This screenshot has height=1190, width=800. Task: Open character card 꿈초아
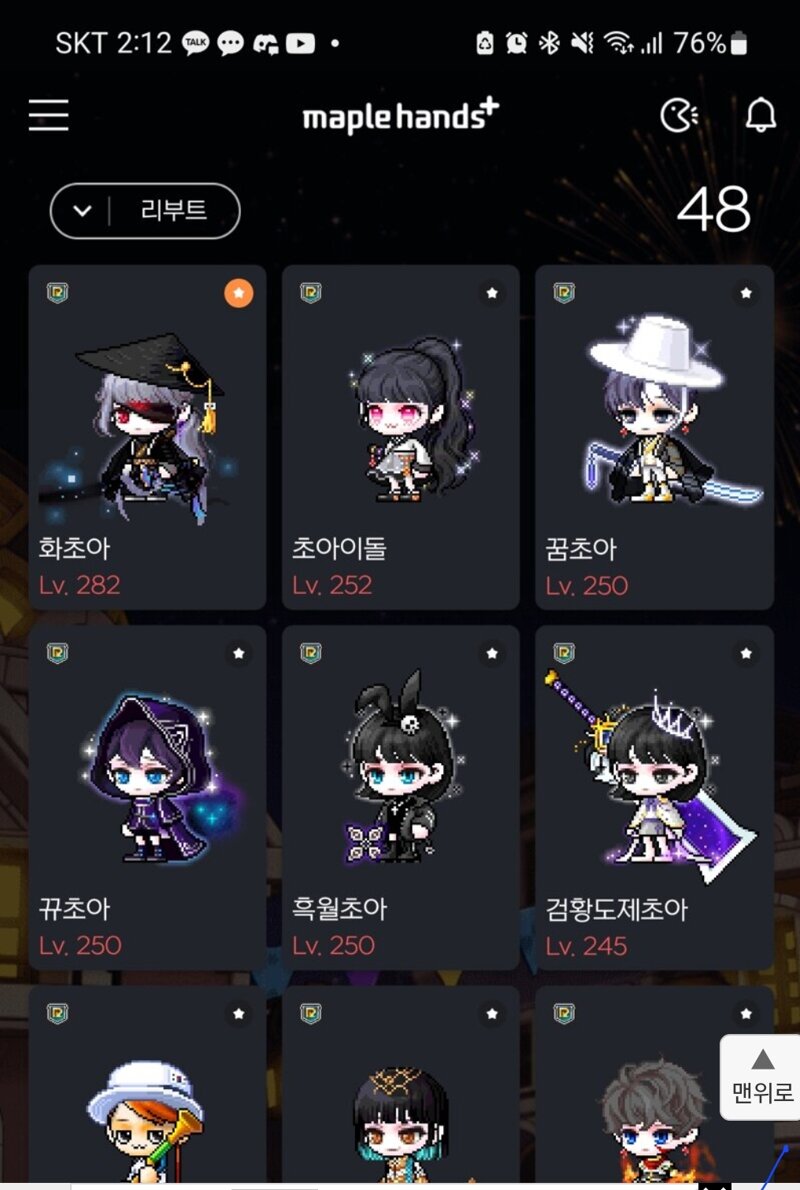pos(654,437)
